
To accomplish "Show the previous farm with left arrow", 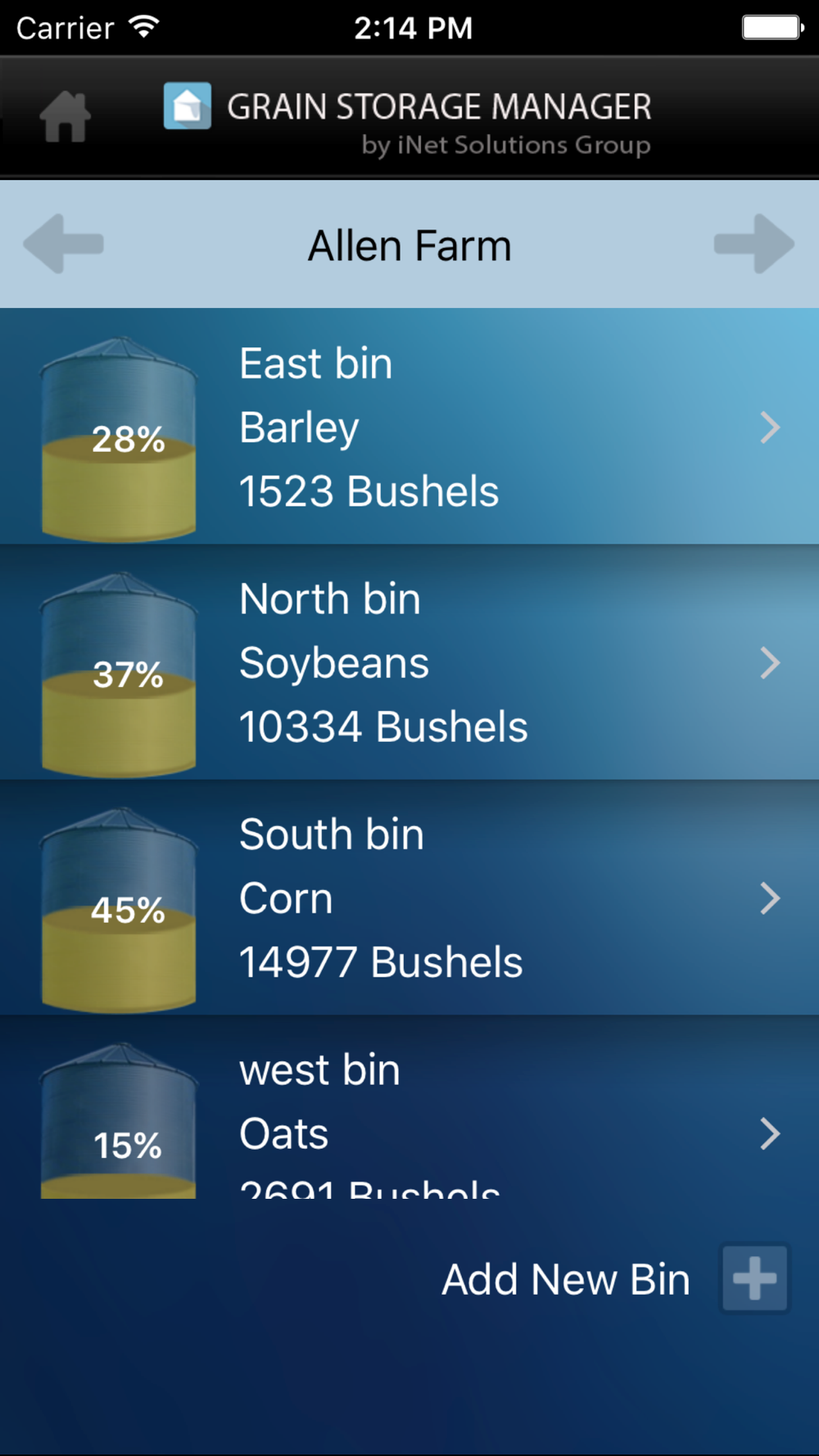I will 64,244.
